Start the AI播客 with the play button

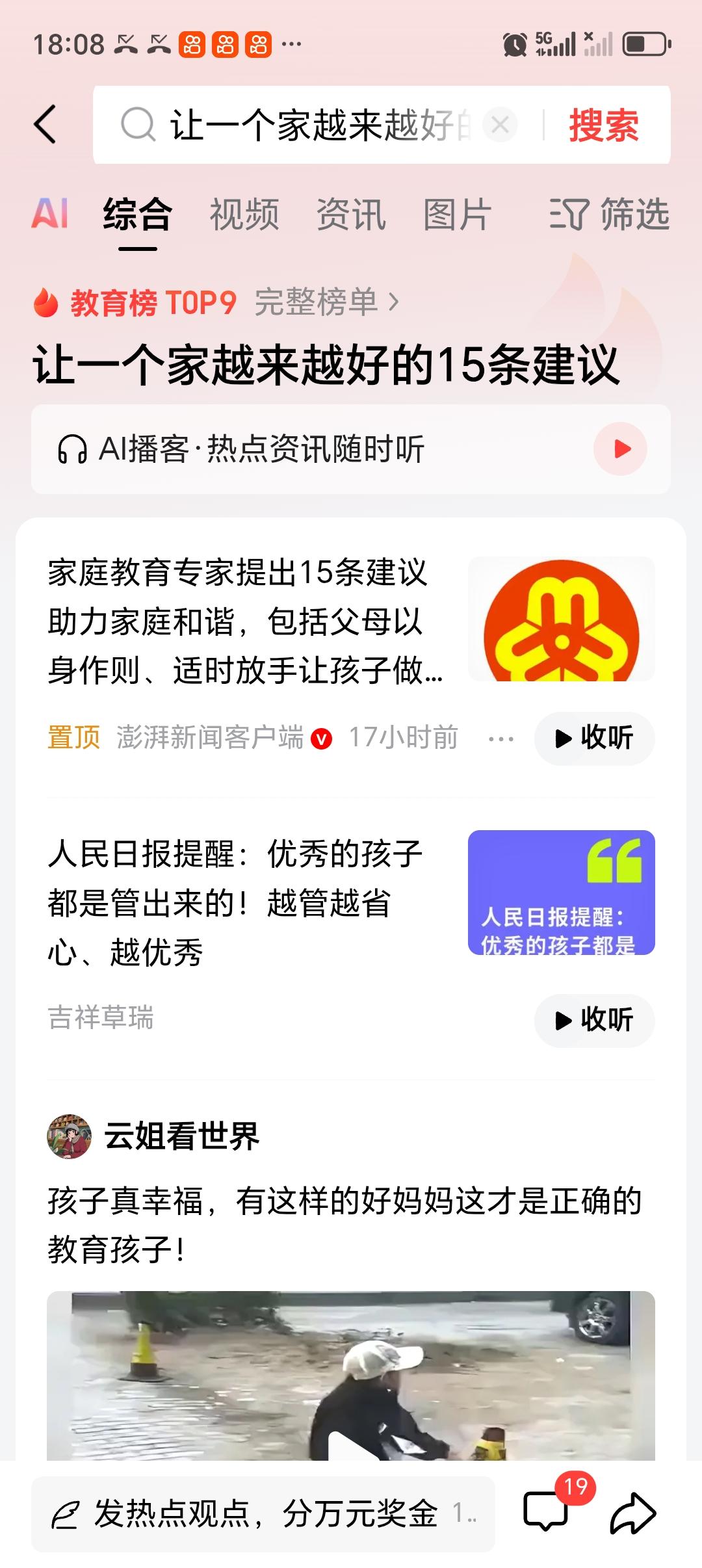[620, 448]
